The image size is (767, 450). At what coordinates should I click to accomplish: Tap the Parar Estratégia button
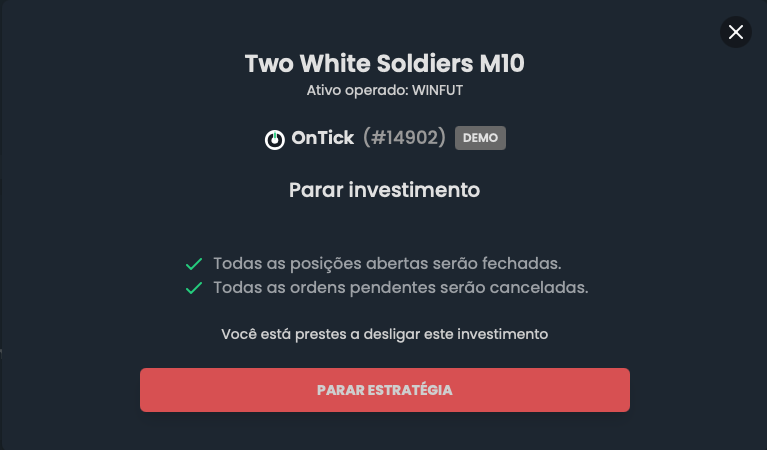384,390
